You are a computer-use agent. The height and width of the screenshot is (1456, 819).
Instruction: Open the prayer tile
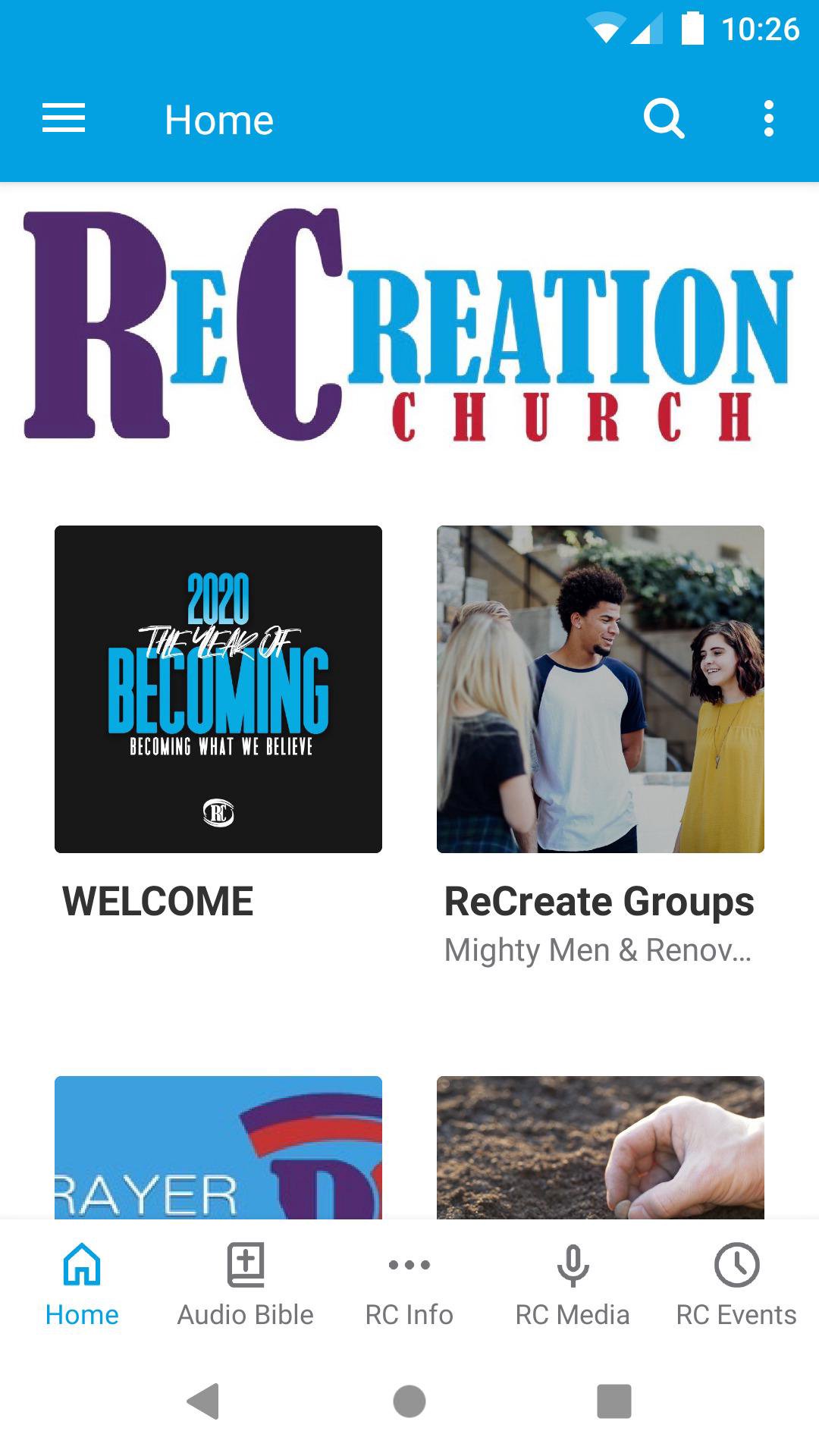coord(218,1147)
